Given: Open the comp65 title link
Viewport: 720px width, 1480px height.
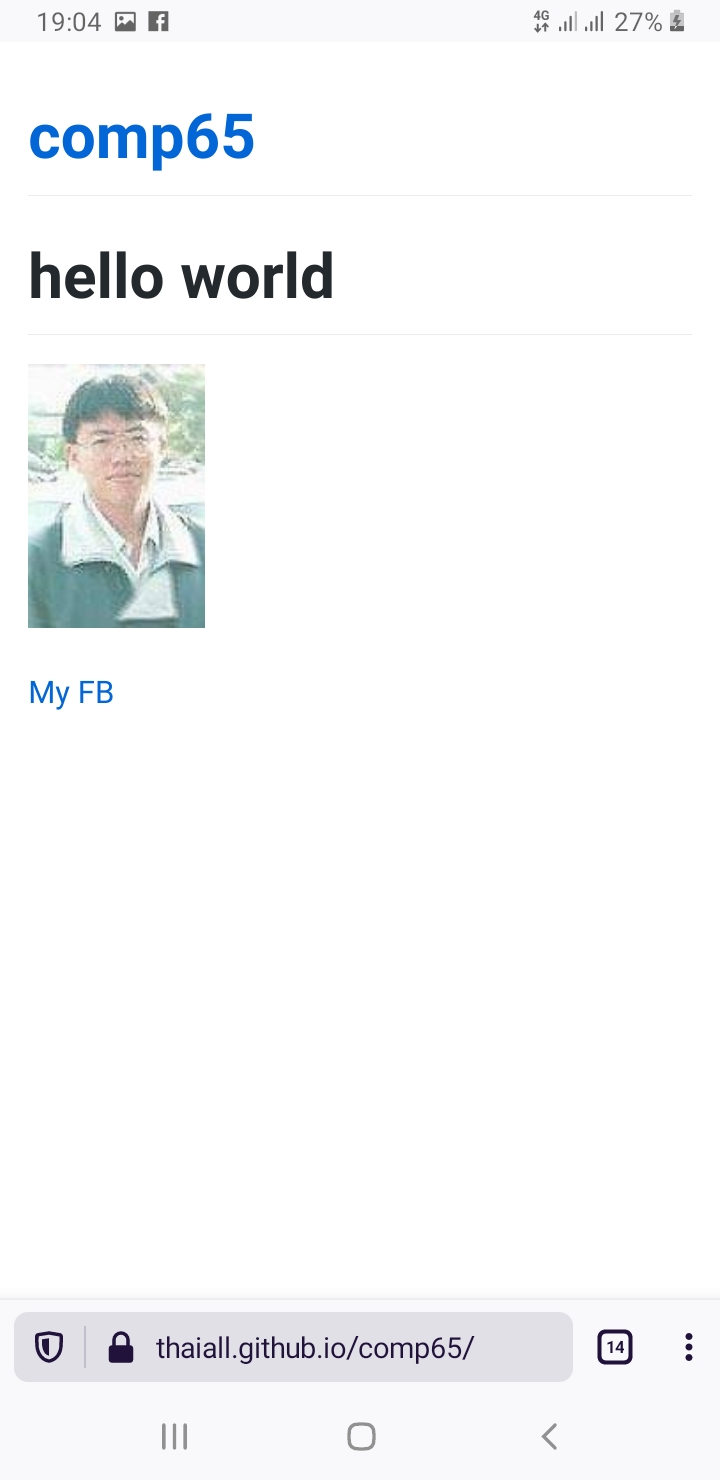Looking at the screenshot, I should (x=142, y=137).
